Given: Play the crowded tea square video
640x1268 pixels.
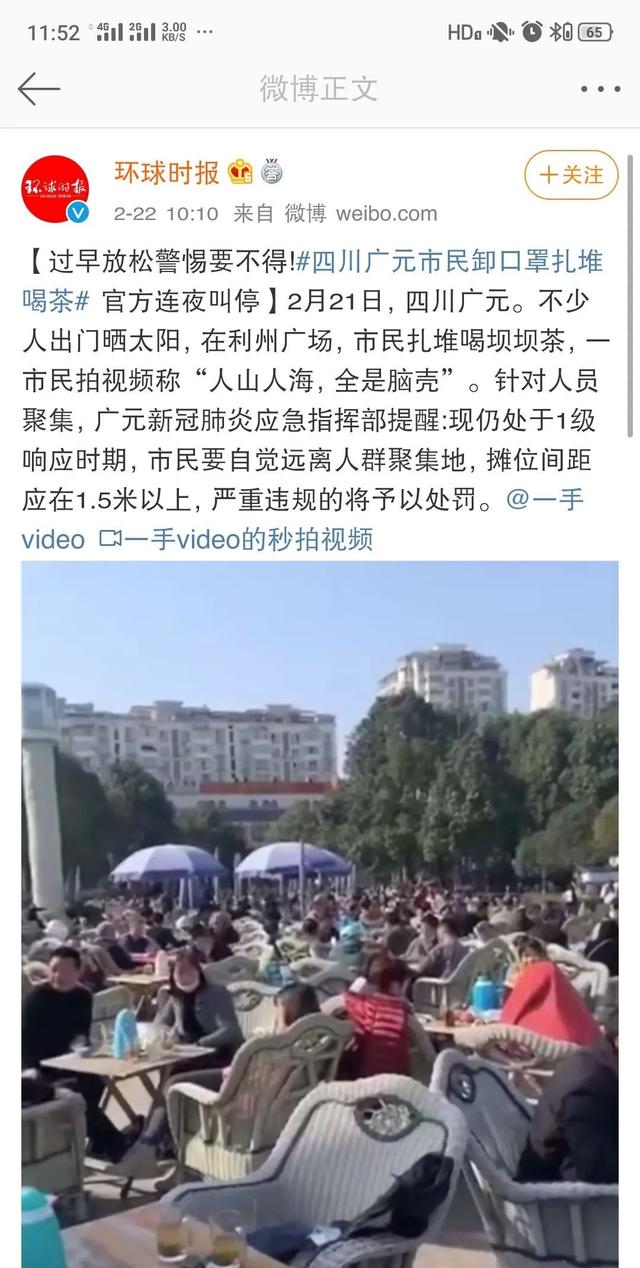Looking at the screenshot, I should 320,914.
